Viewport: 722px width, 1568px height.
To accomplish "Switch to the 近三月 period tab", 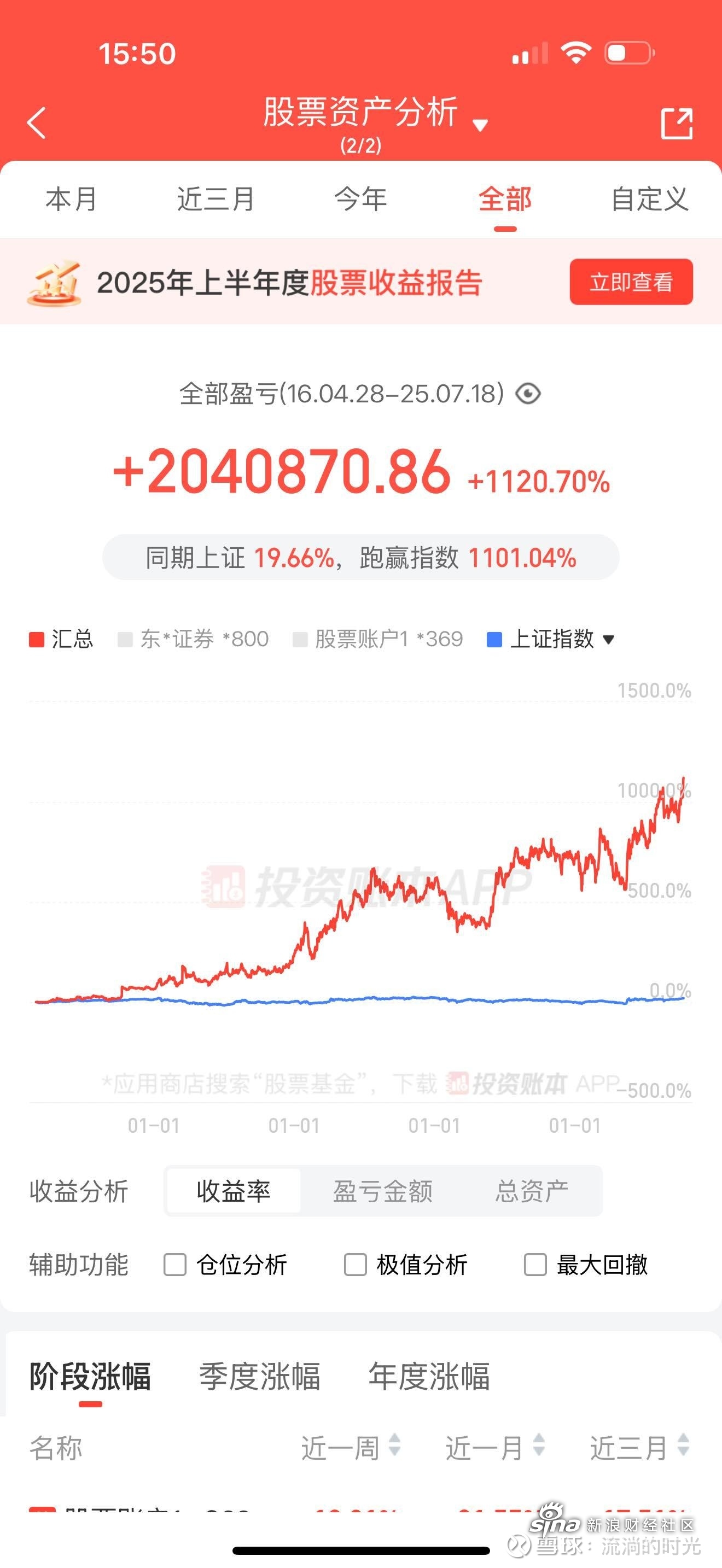I will click(x=216, y=200).
